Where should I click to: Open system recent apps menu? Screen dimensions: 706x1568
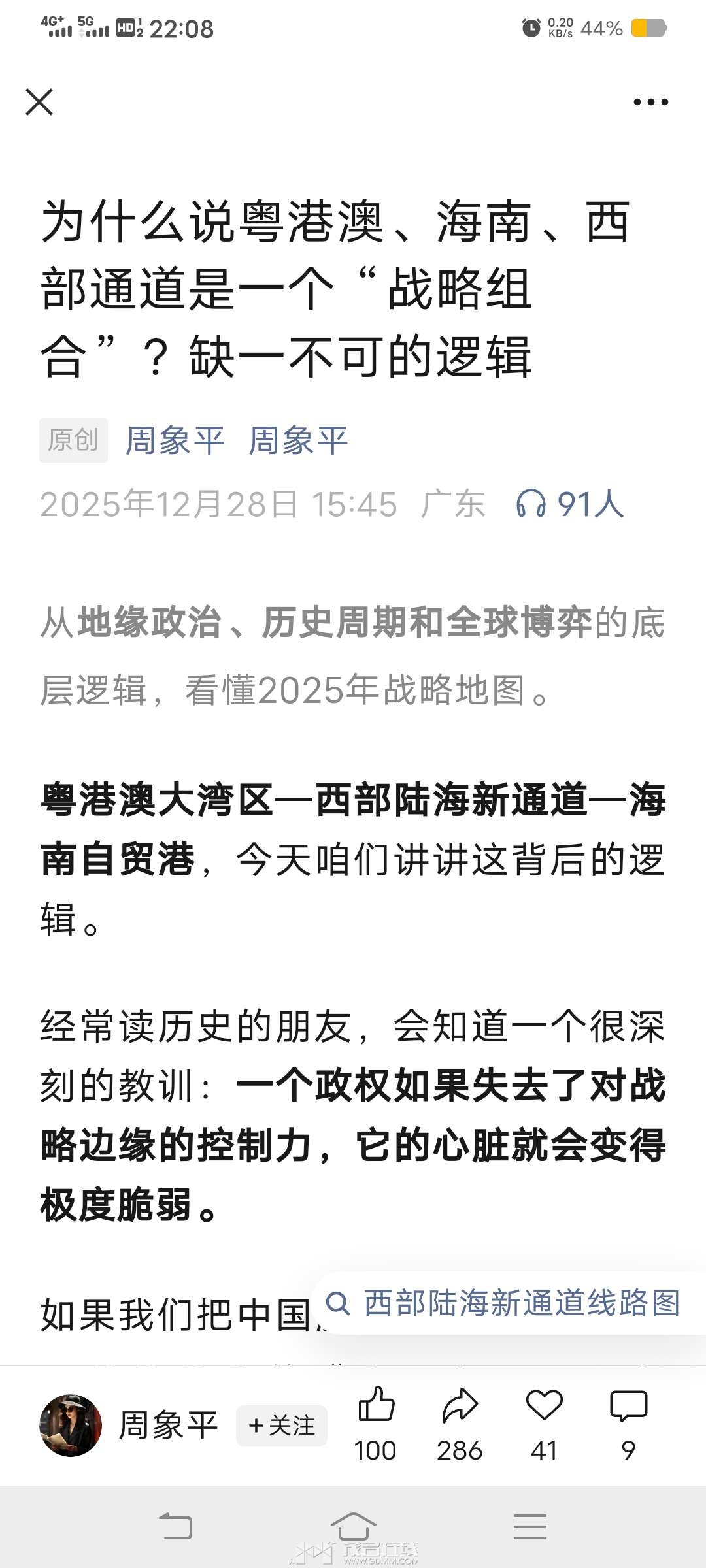529,1526
